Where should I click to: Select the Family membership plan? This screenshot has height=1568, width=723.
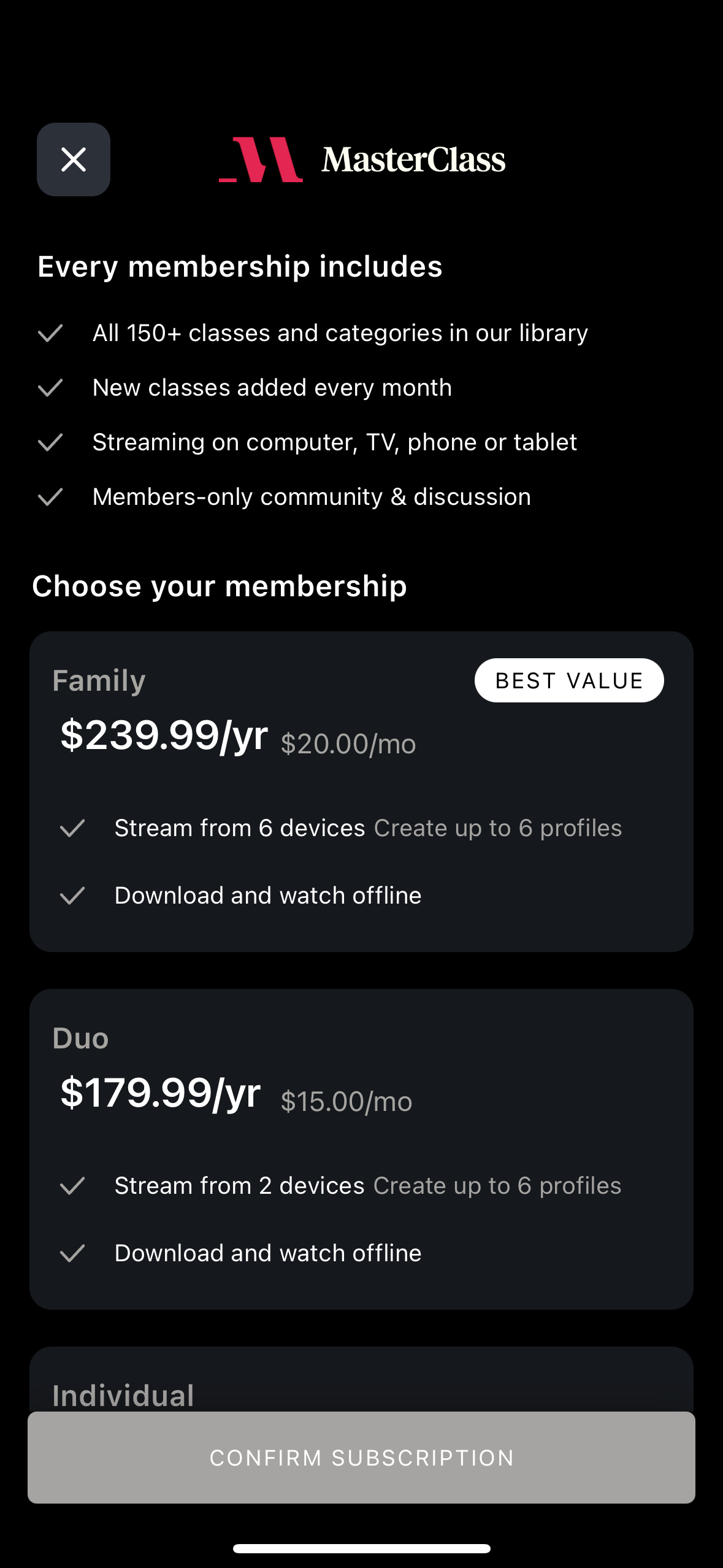(x=361, y=791)
